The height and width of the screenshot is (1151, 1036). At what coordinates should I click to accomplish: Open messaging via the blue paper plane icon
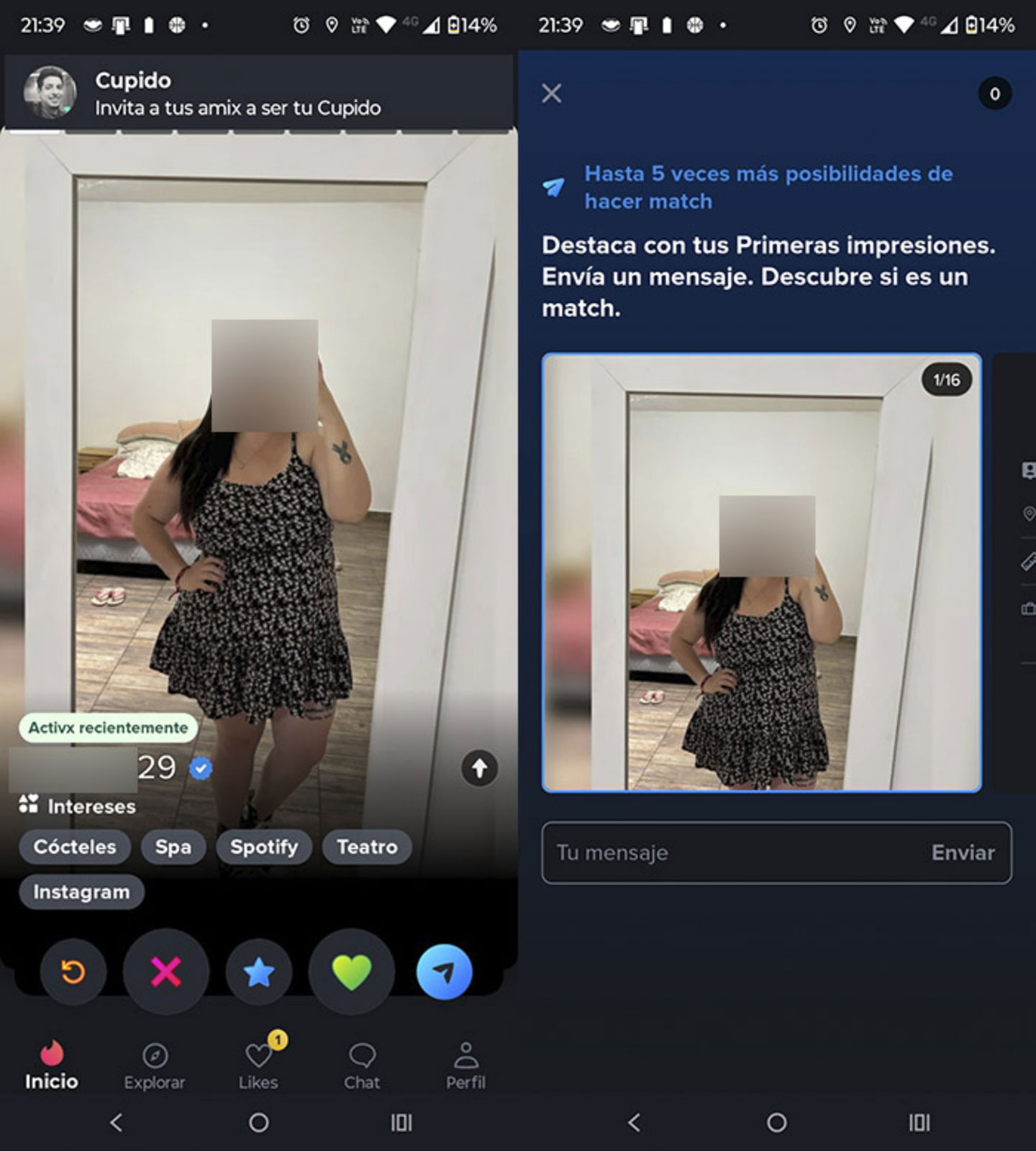pyautogui.click(x=445, y=971)
